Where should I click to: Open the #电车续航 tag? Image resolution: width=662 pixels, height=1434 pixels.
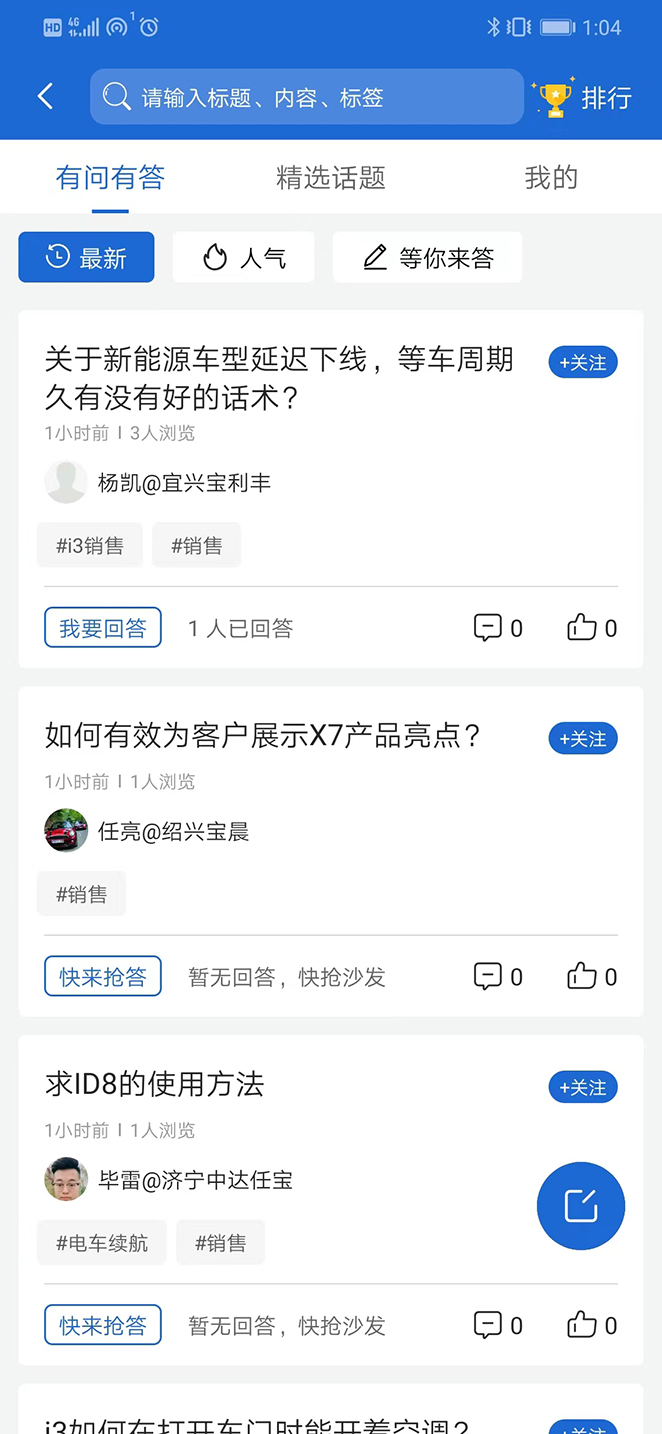(102, 1243)
